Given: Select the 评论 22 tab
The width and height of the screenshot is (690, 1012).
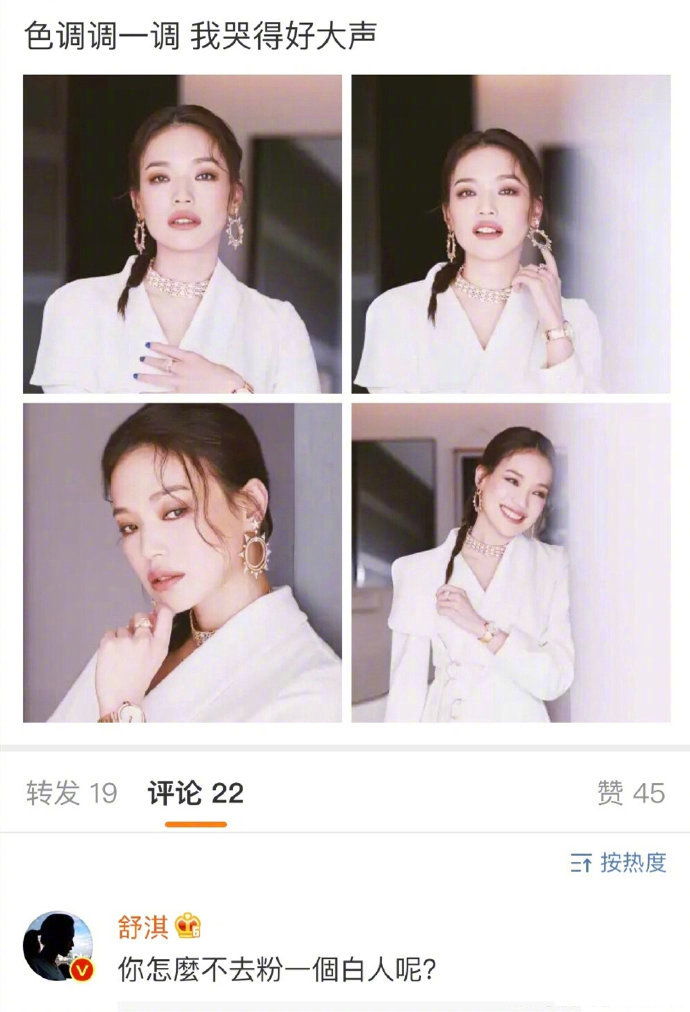Looking at the screenshot, I should (196, 794).
